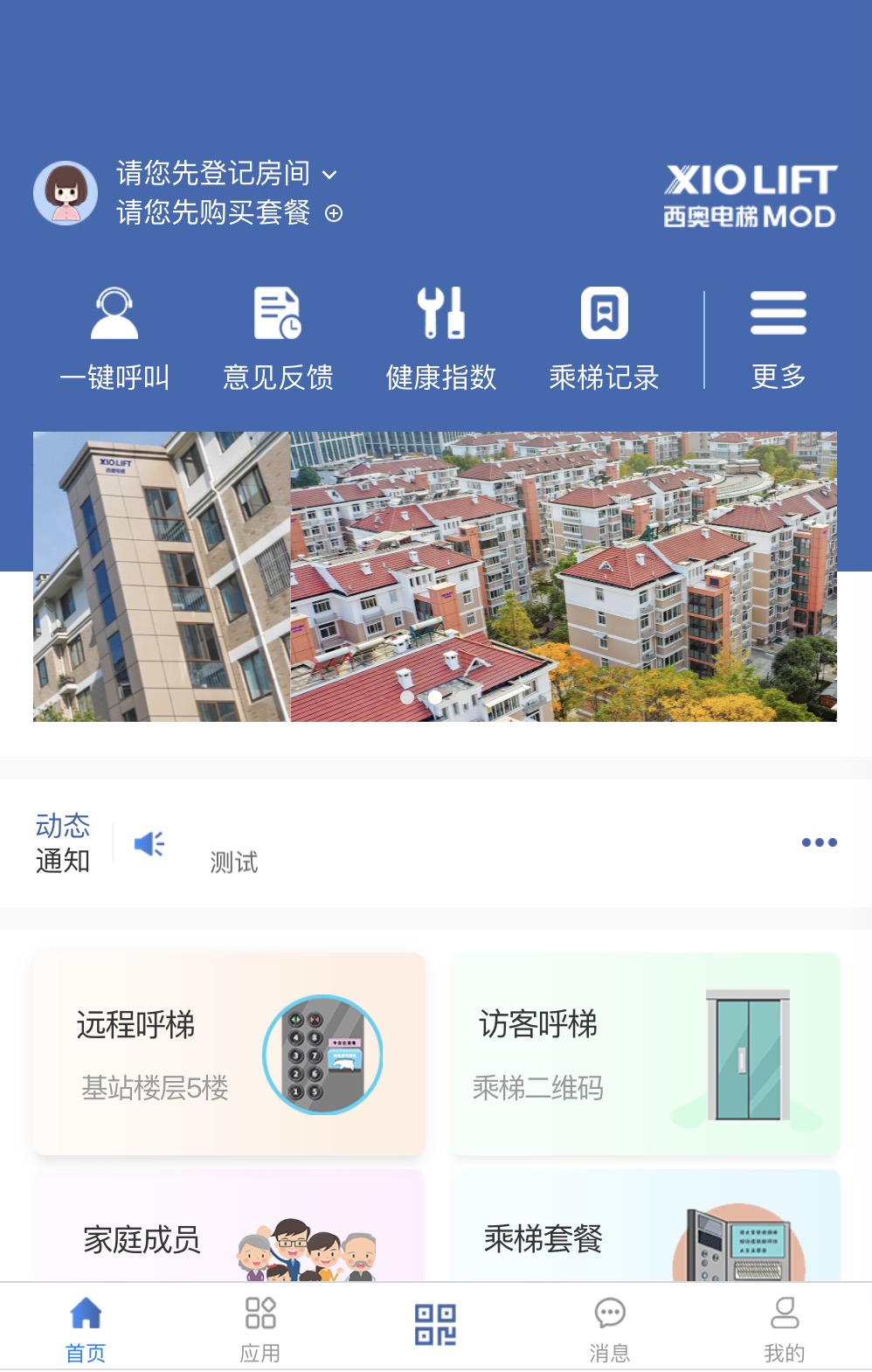Open 乘梯记录 ride records

click(604, 338)
